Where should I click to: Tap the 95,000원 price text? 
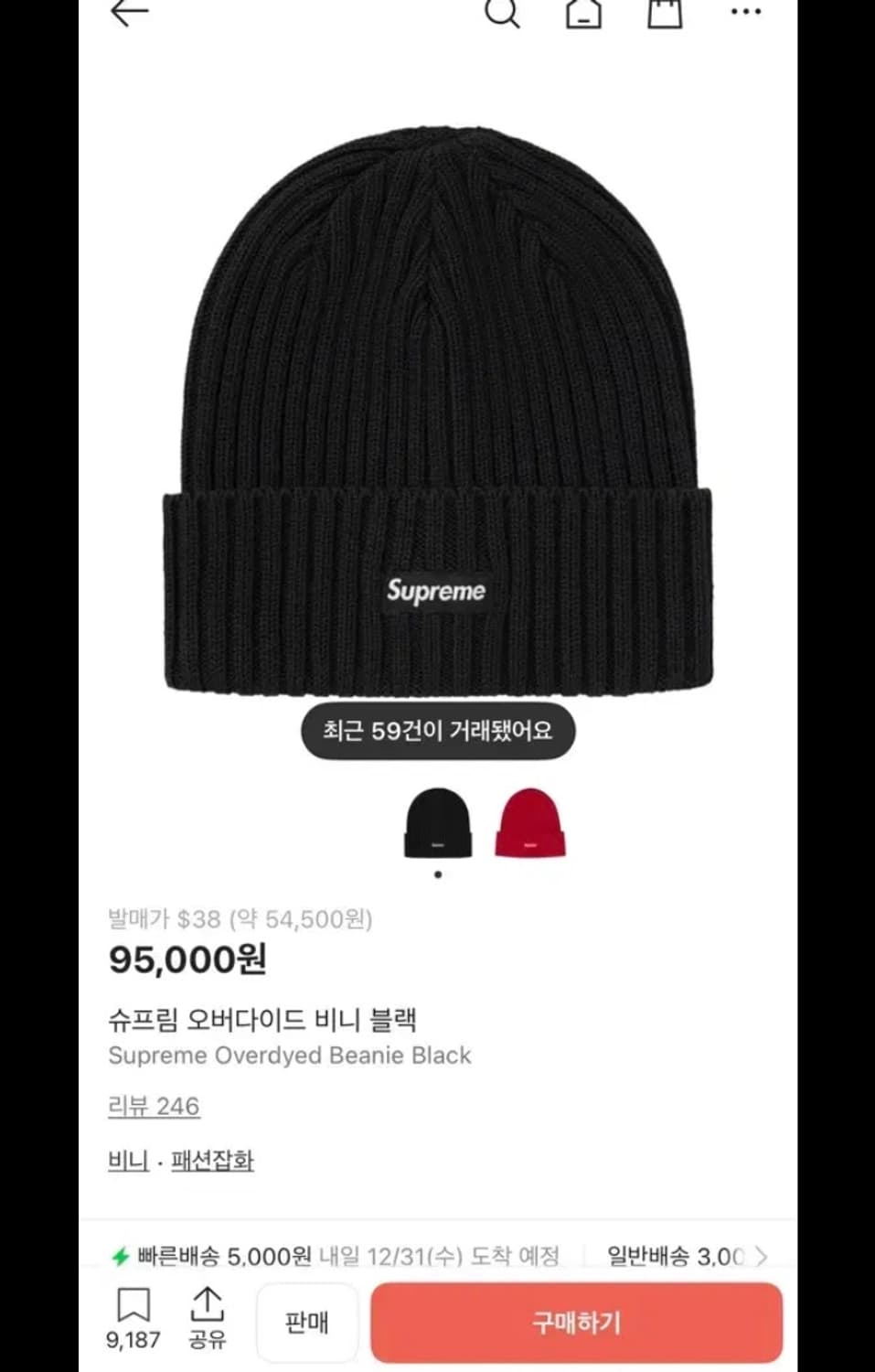(186, 960)
